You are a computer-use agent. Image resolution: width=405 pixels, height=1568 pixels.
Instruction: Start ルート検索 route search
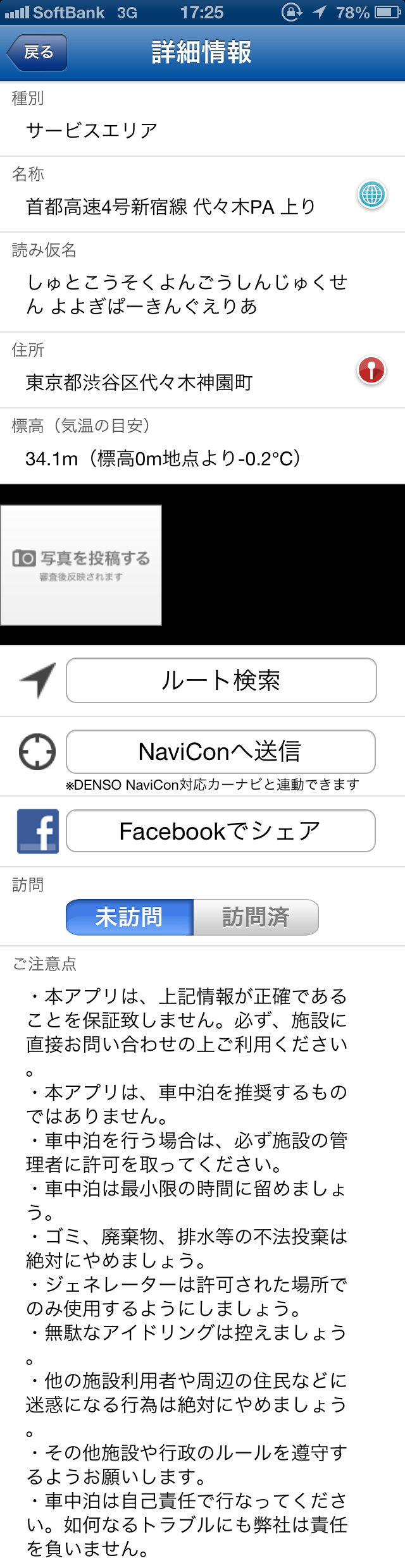pos(221,680)
